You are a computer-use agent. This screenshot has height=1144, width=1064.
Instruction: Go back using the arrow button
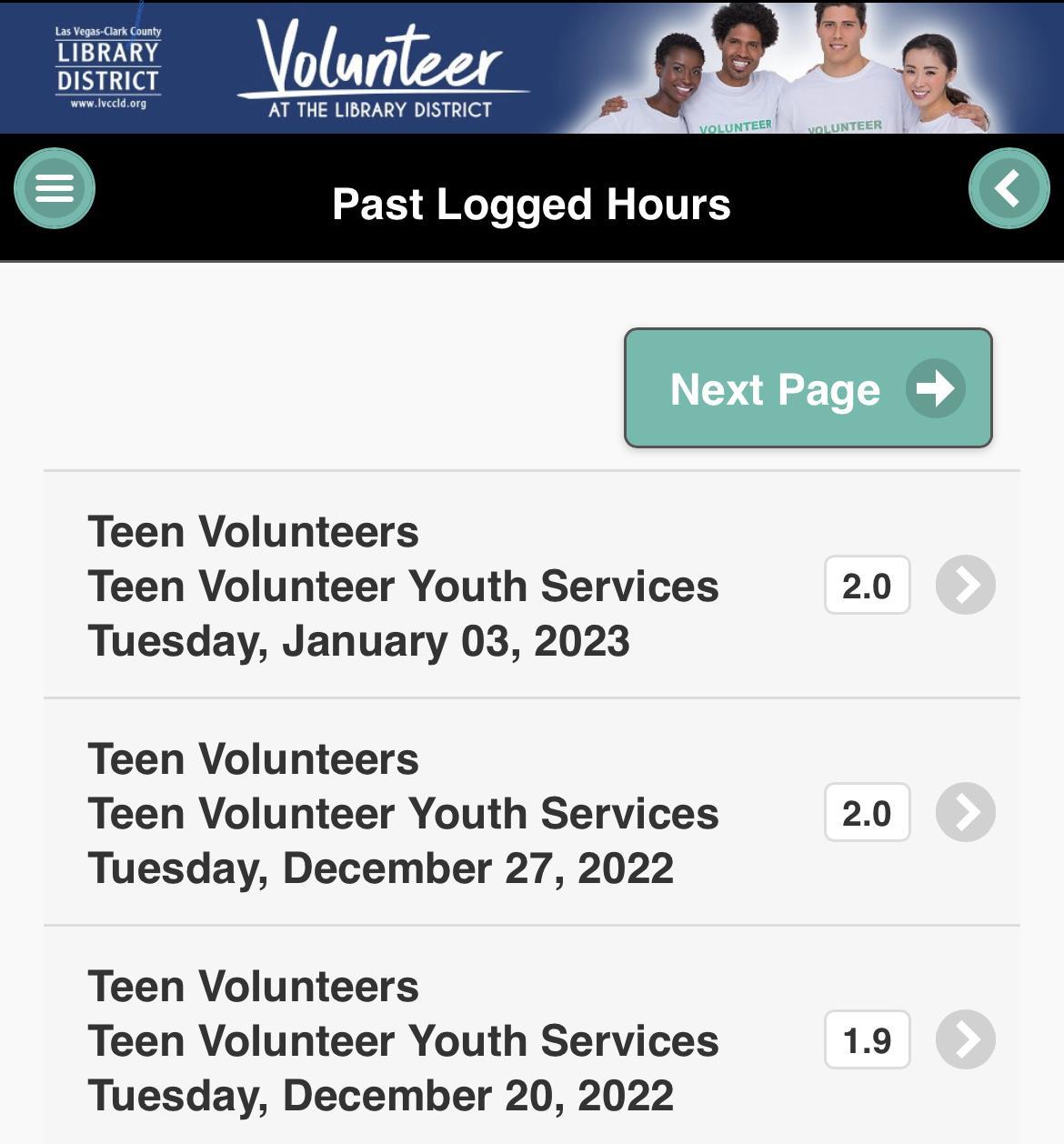pyautogui.click(x=1009, y=188)
